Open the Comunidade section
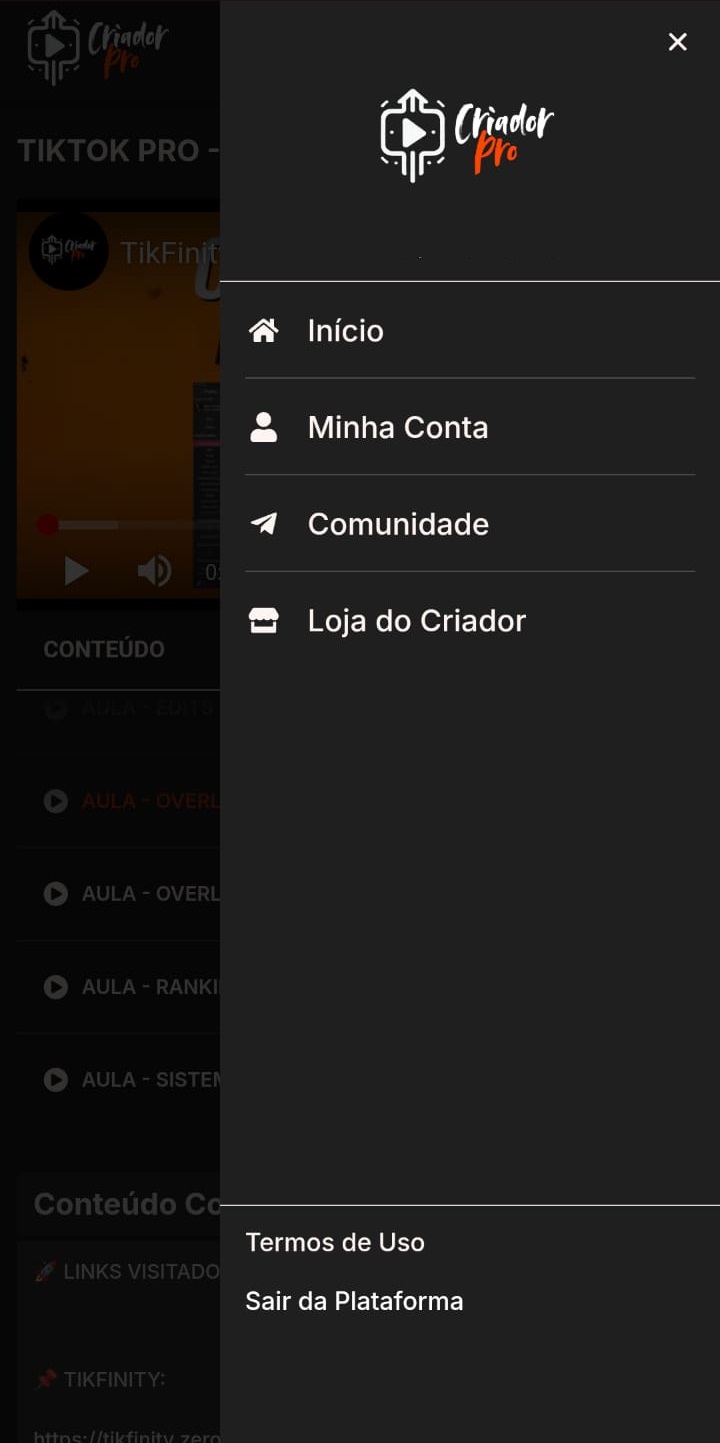 pos(397,524)
